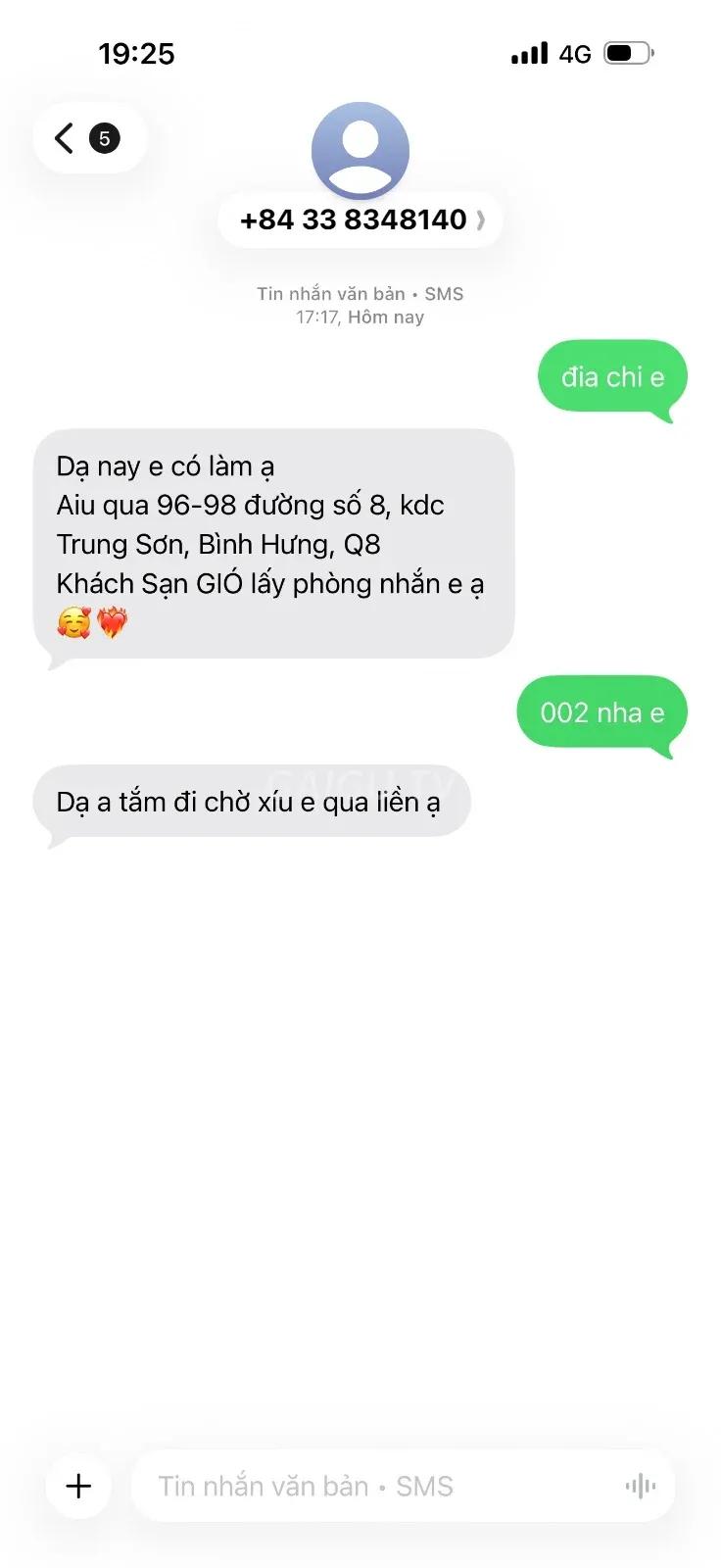The width and height of the screenshot is (721, 1568).
Task: Go back to the message list
Action: point(89,138)
